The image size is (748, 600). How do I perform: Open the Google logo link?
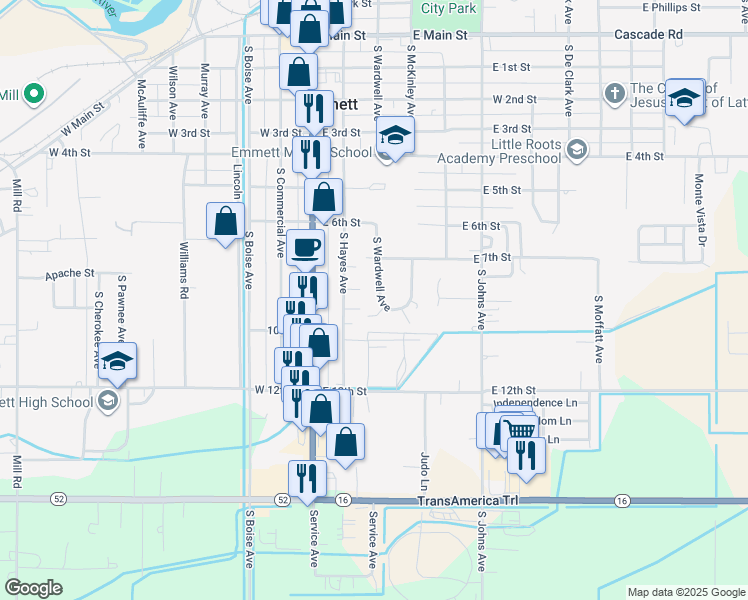(x=34, y=588)
